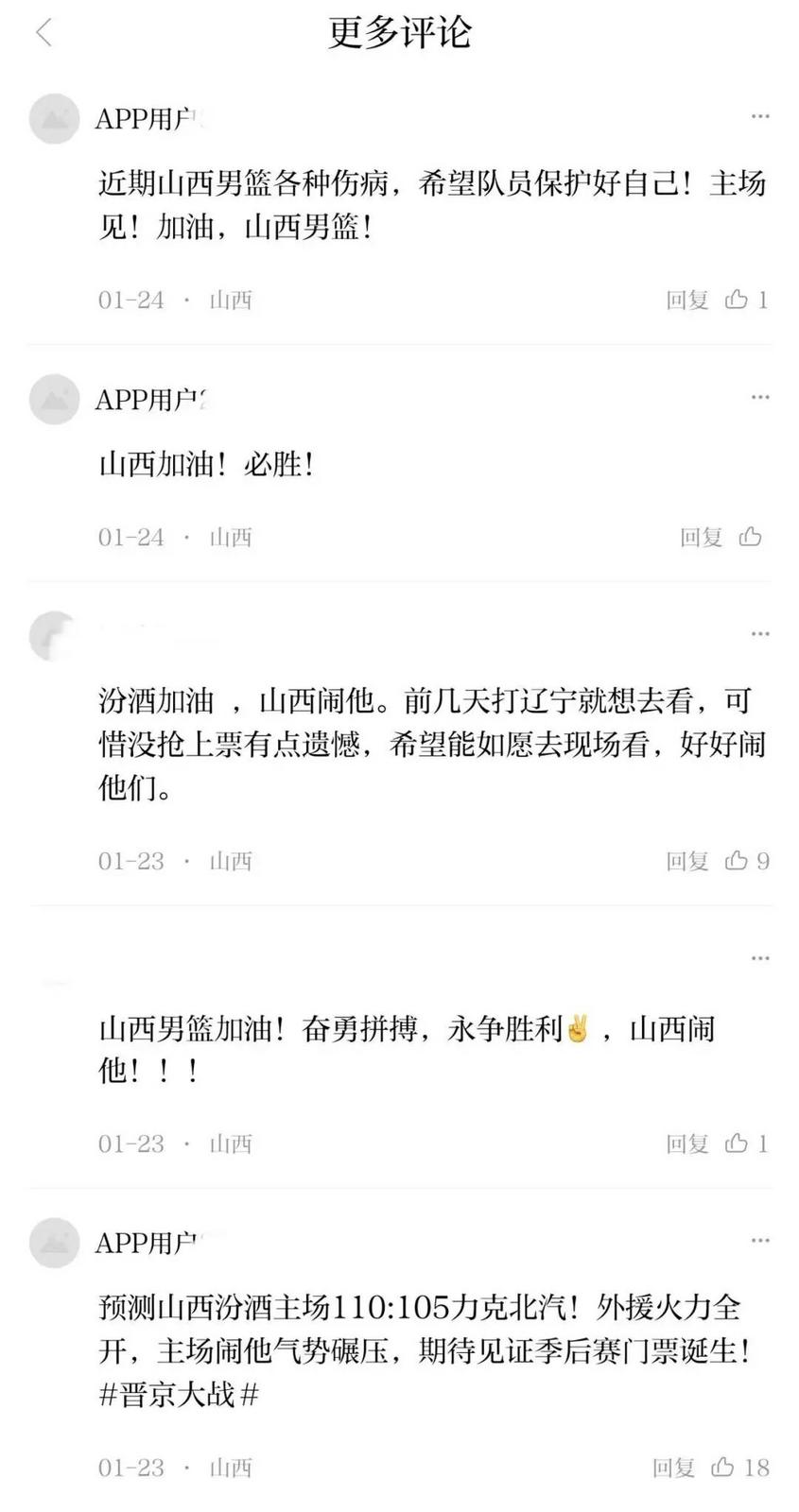799x1512 pixels.
Task: Tap the back arrow to exit comments
Action: [x=44, y=31]
